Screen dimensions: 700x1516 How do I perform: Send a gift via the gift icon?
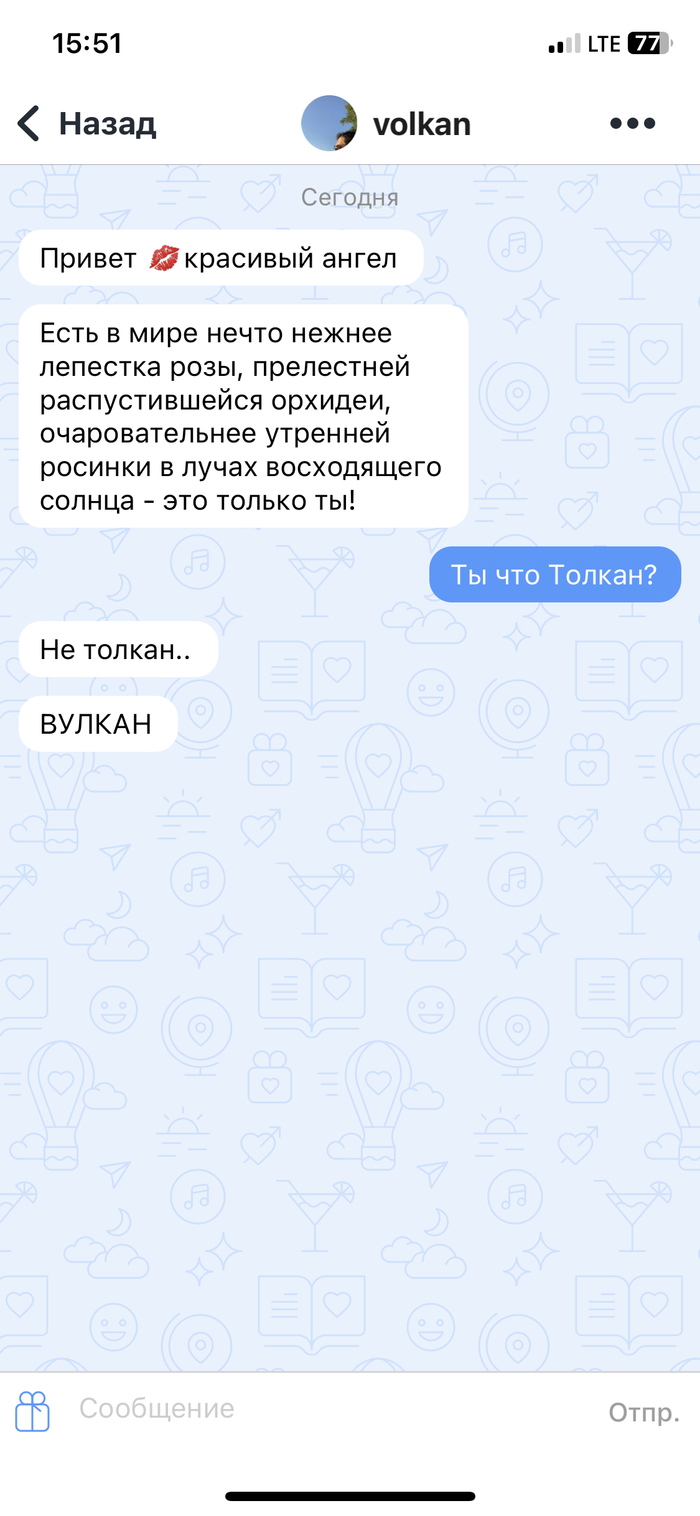pos(32,1411)
